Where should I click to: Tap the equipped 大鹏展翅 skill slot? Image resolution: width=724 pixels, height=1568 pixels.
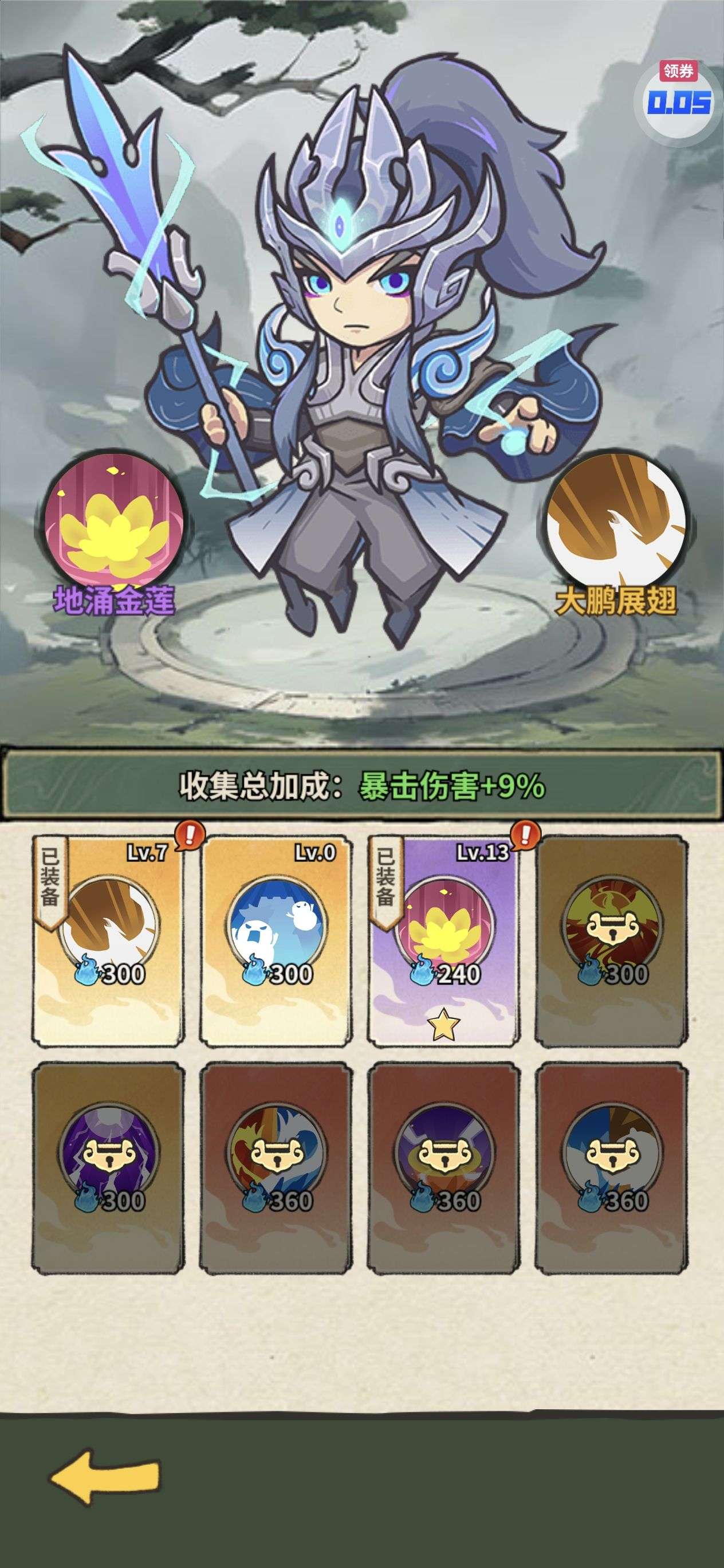616,521
